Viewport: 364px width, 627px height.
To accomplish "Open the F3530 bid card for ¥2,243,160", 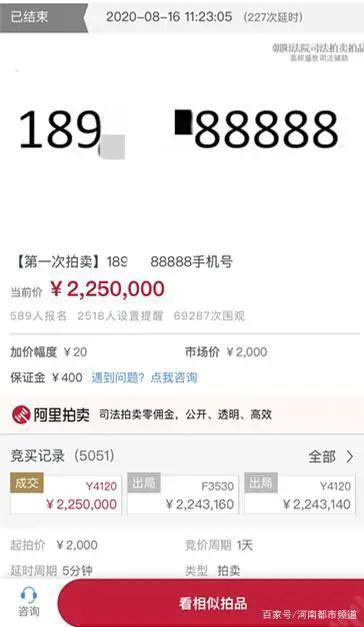I will 183,493.
